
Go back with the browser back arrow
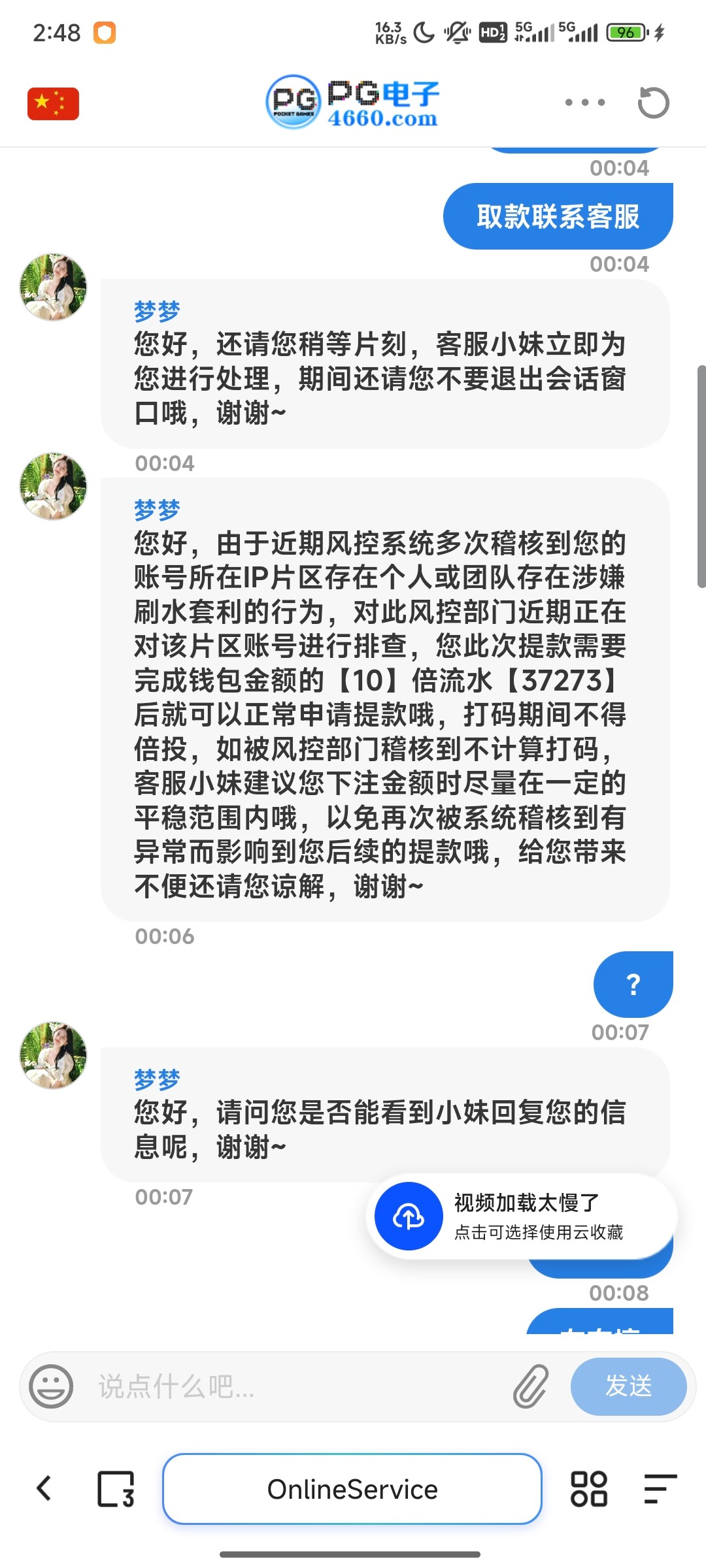(44, 1489)
